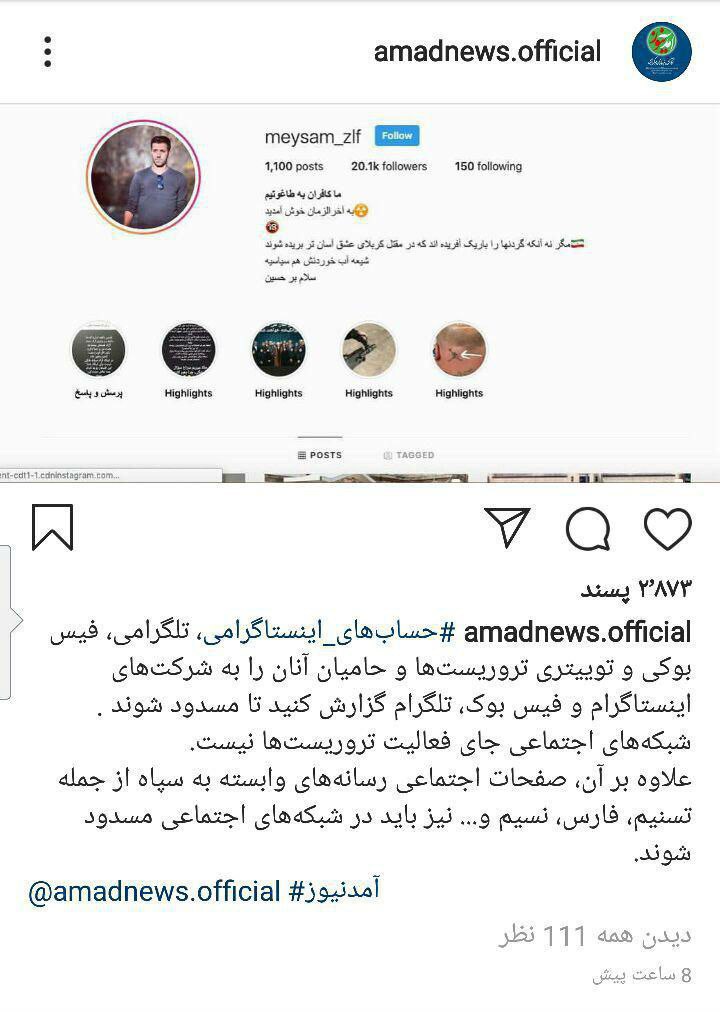Open the post's three-dot overflow menu
Image resolution: width=720 pixels, height=1012 pixels.
click(47, 52)
